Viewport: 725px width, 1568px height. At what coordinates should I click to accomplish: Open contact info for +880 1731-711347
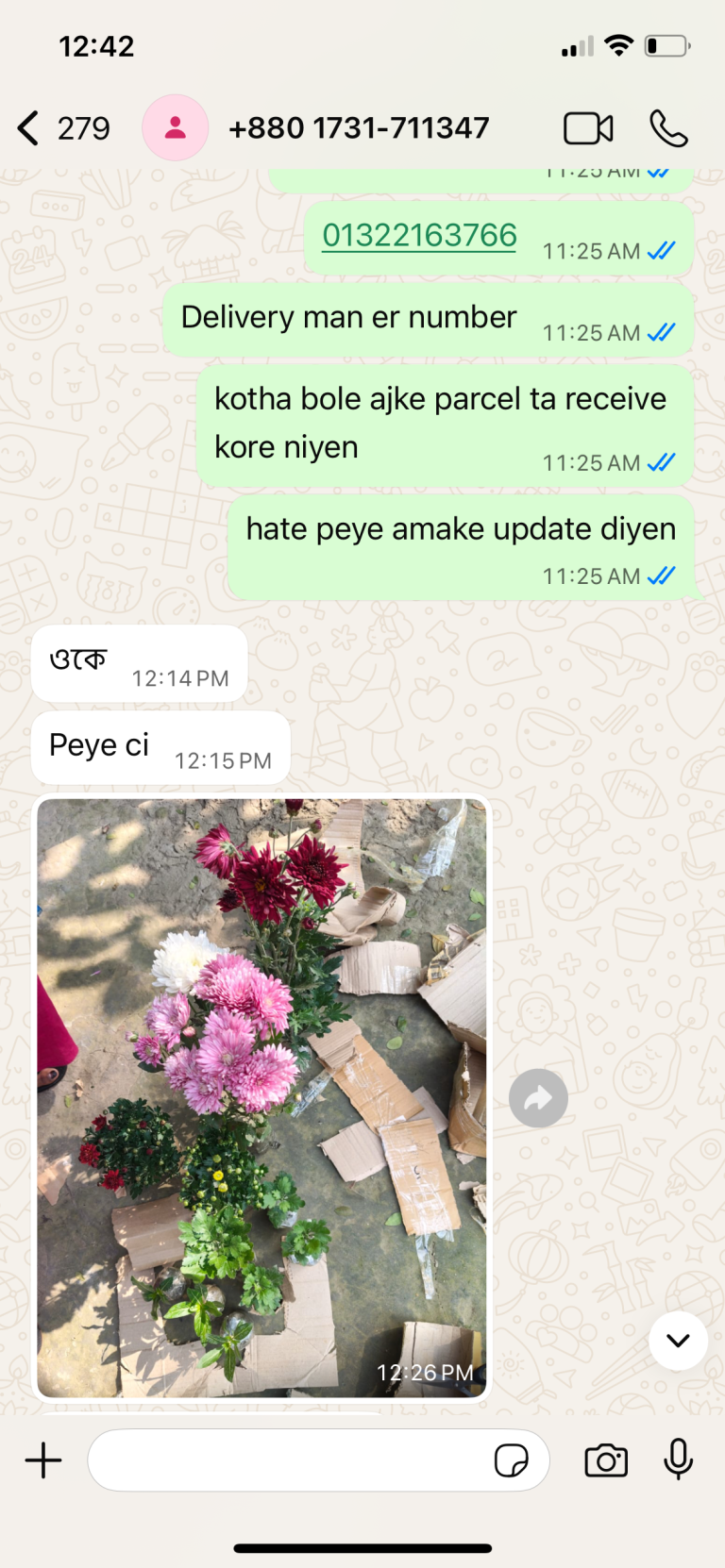[x=359, y=128]
